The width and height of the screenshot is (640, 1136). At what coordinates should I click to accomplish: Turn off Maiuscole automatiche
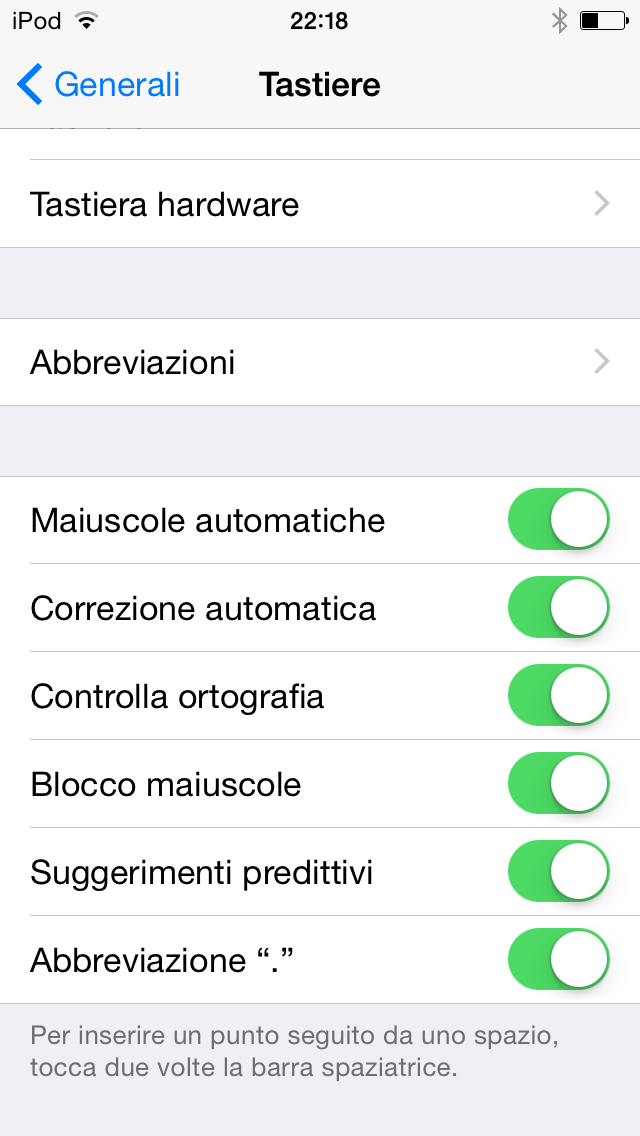click(558, 520)
